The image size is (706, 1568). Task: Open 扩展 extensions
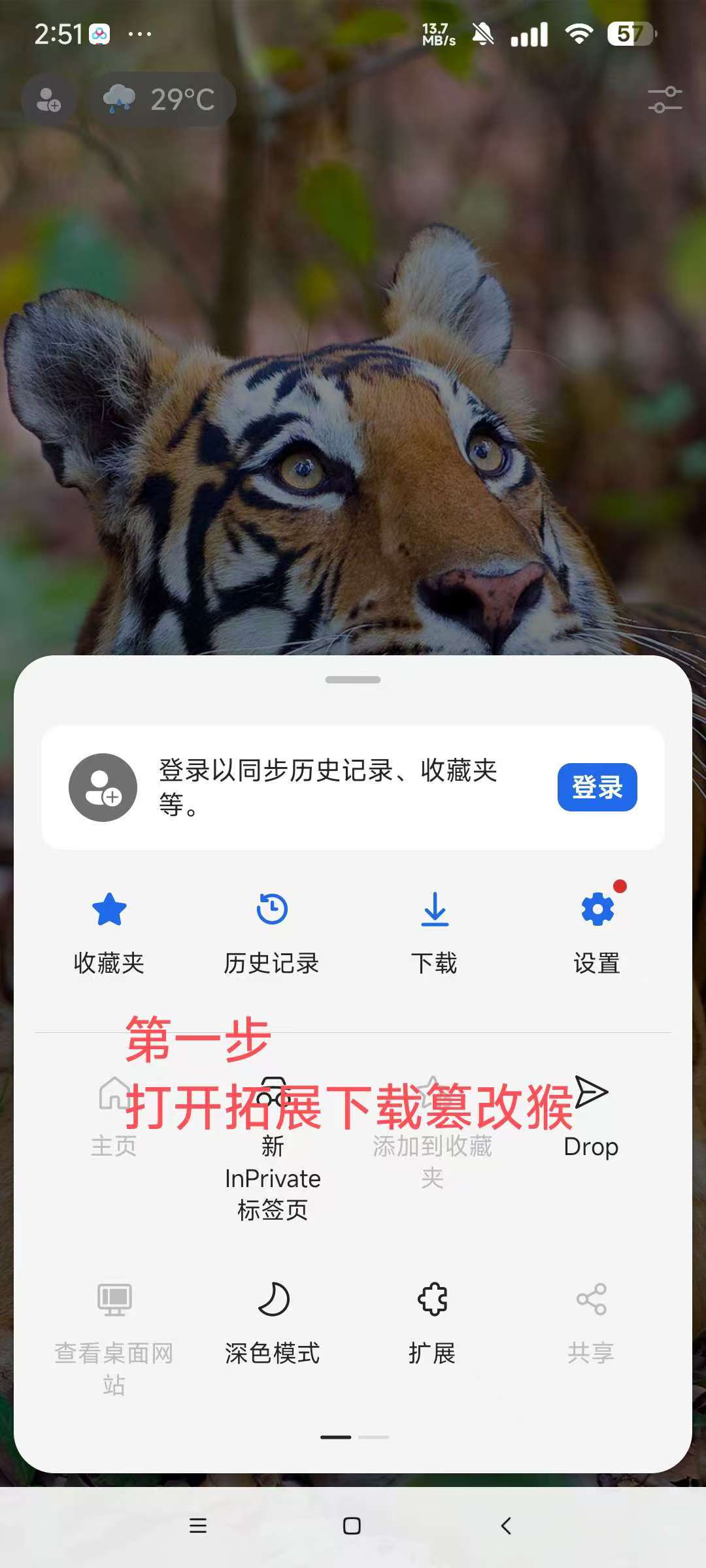(x=432, y=1321)
